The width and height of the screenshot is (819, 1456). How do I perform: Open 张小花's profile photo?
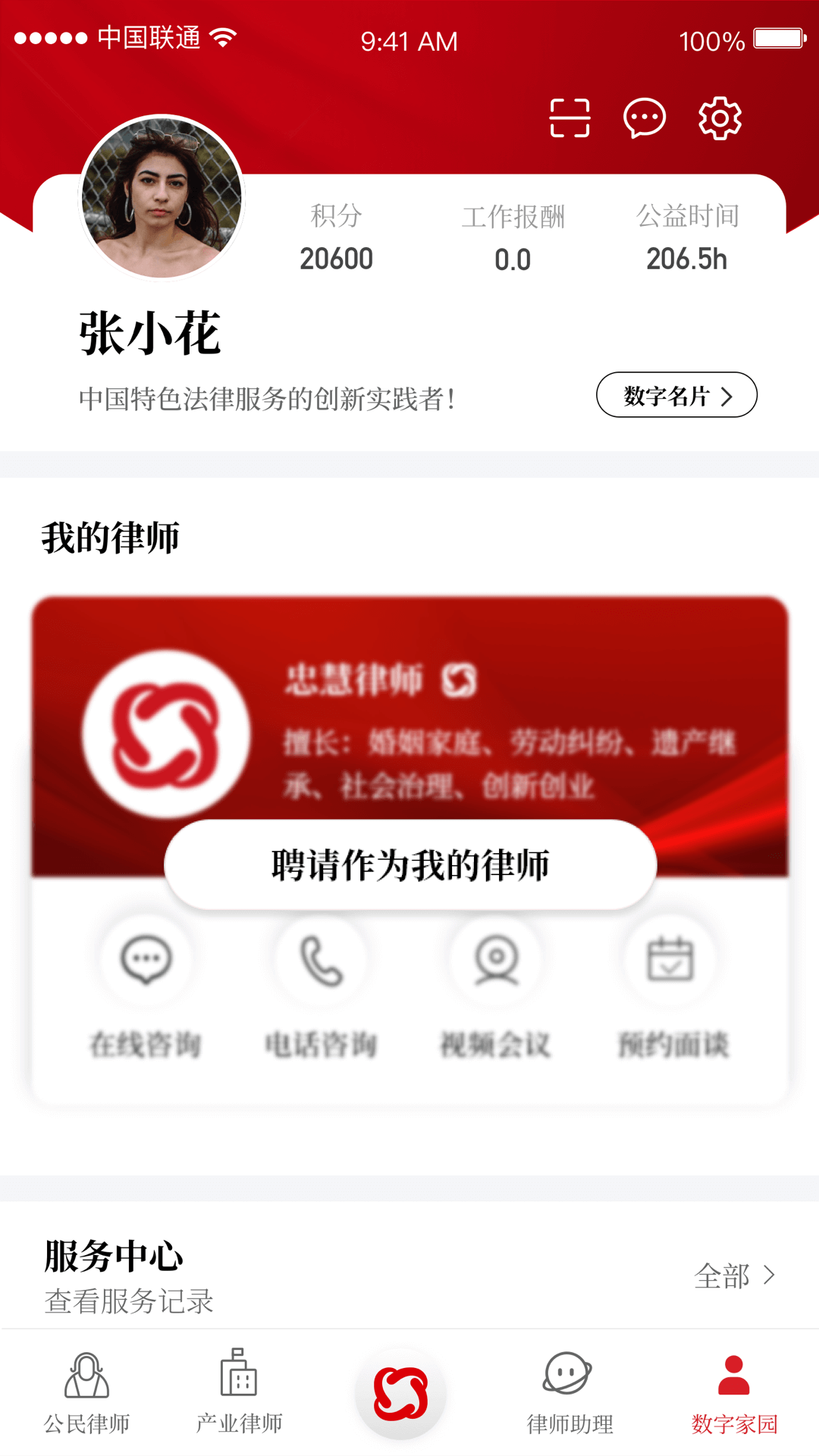[x=160, y=198]
